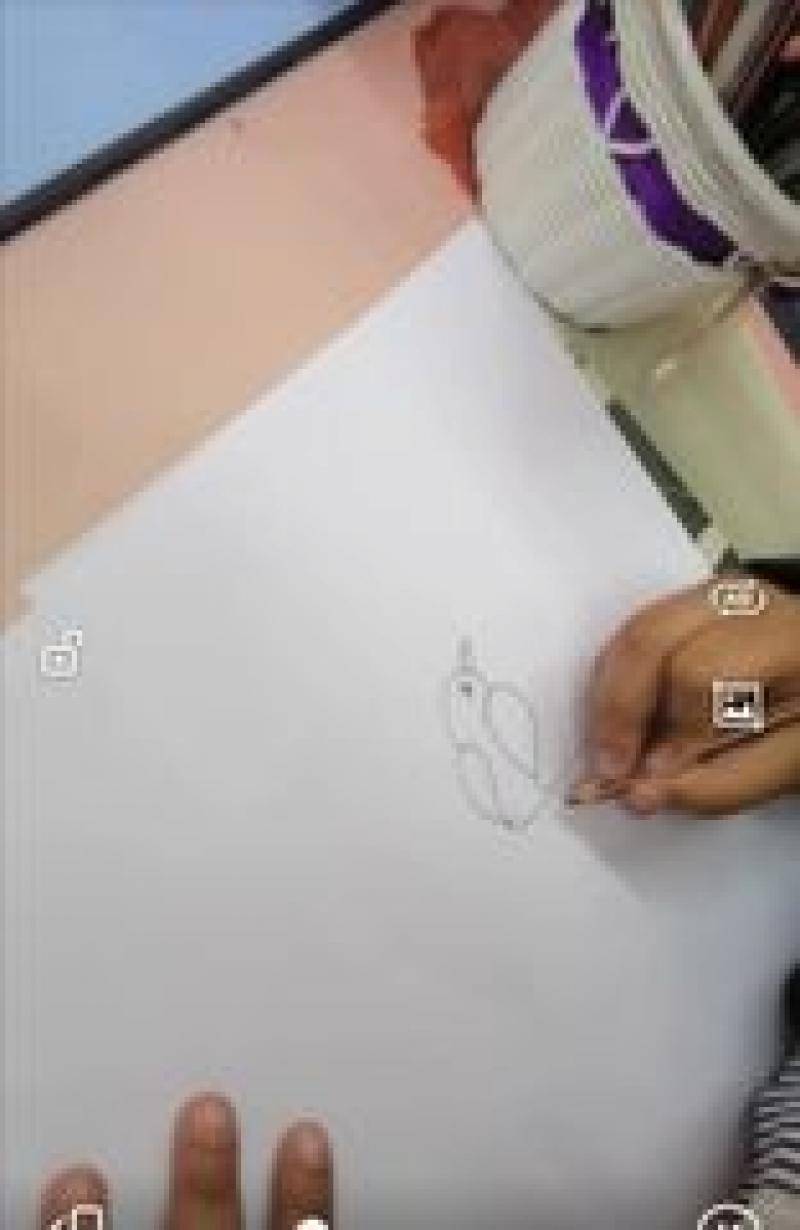Tap the picture icon below the camera
Screen dimensions: 800x1230
pyautogui.click(x=738, y=705)
